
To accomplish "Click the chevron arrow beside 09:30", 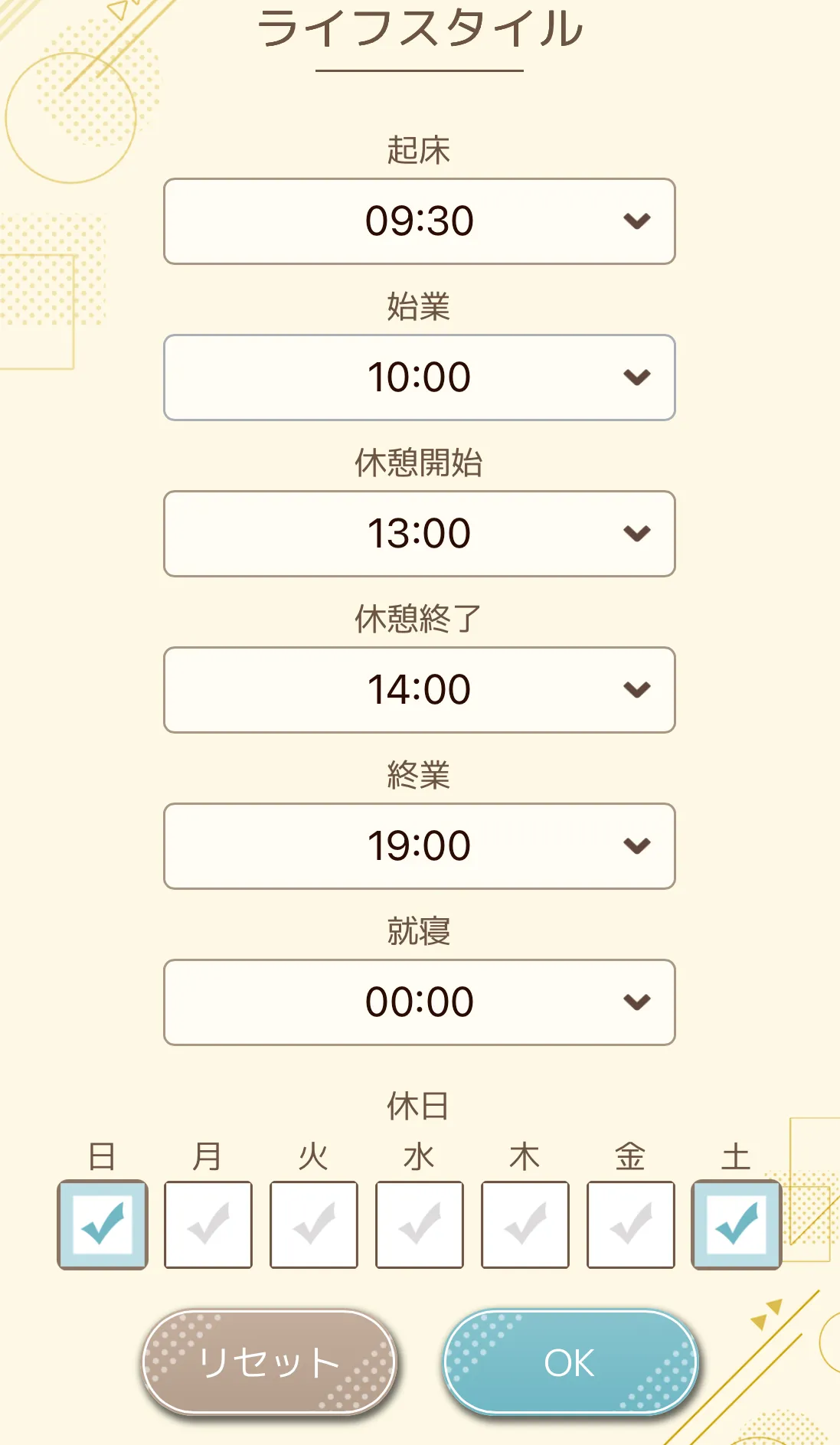I will tap(636, 221).
